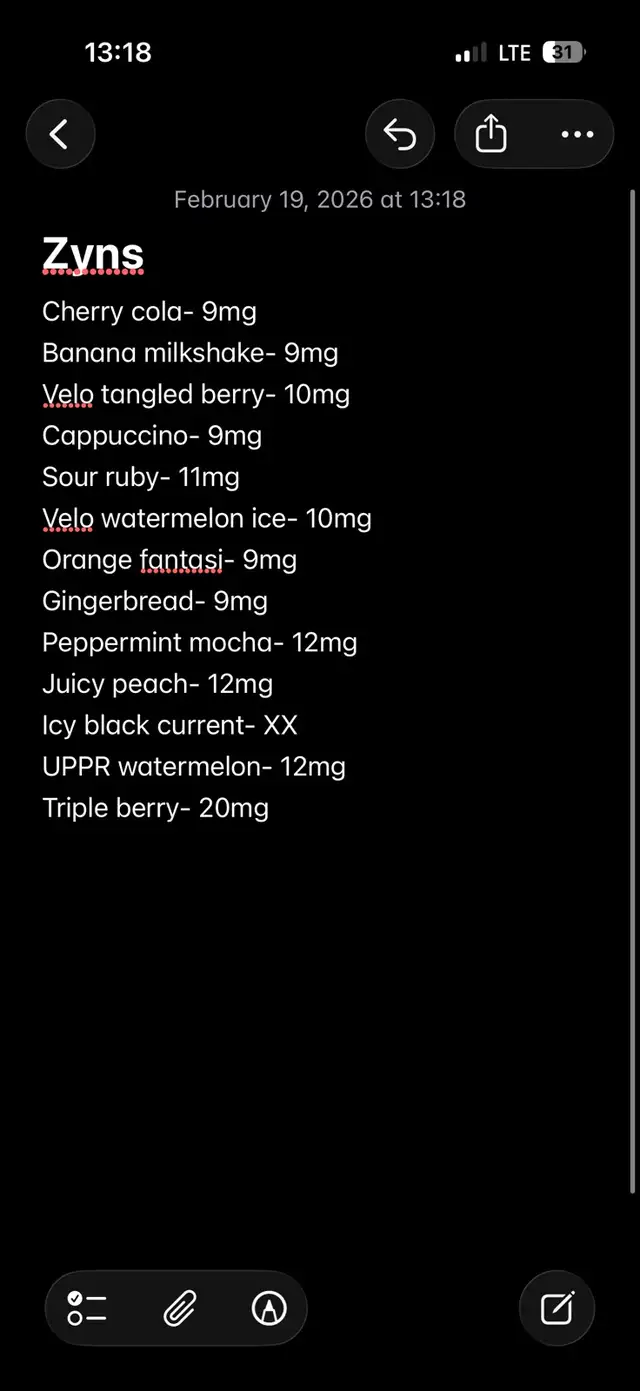The height and width of the screenshot is (1391, 640).
Task: Open the markup pen tool
Action: (x=269, y=1308)
